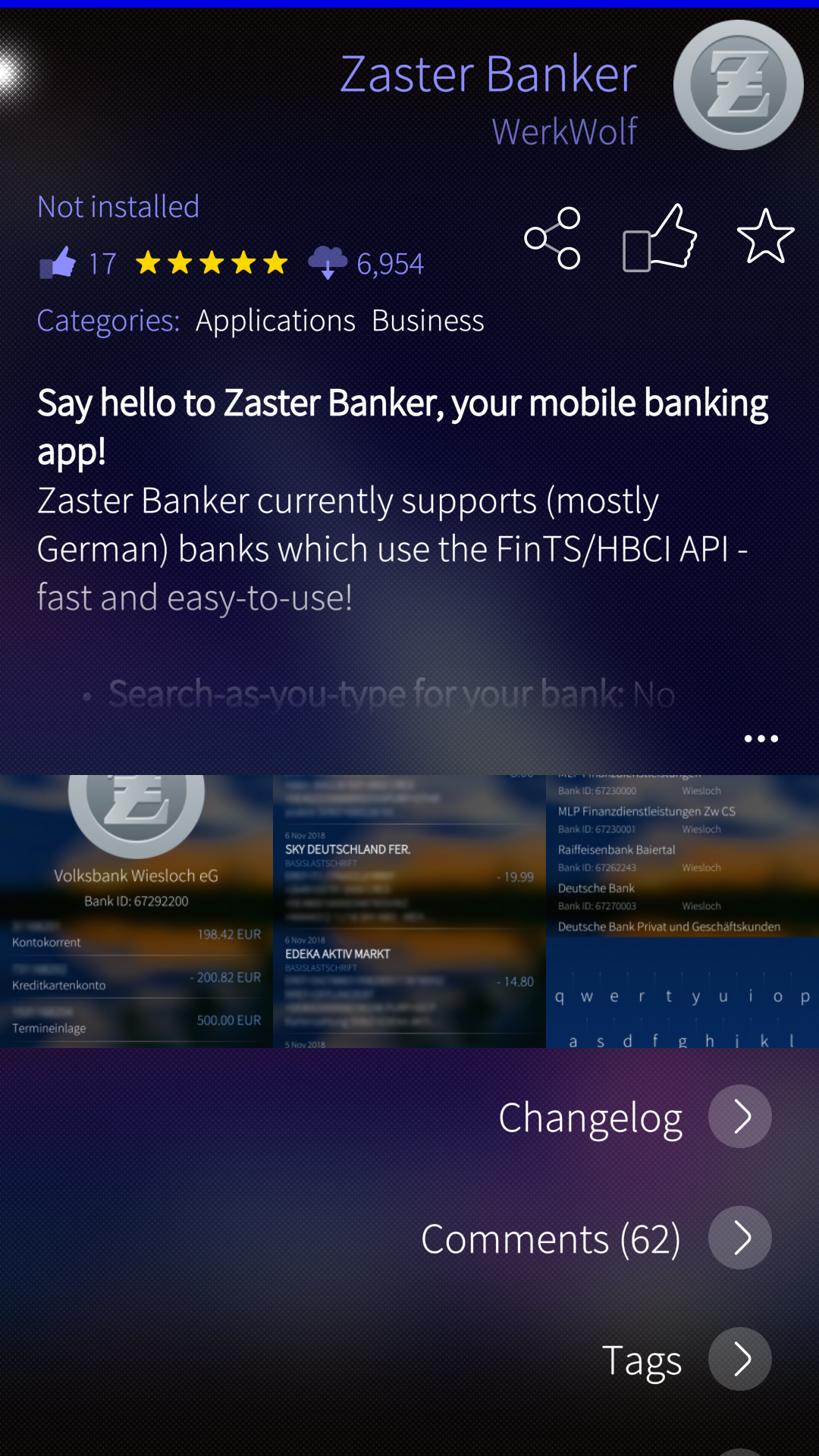Open WerkWolf's developer page
Screen dimensions: 819x1456
pyautogui.click(x=564, y=132)
